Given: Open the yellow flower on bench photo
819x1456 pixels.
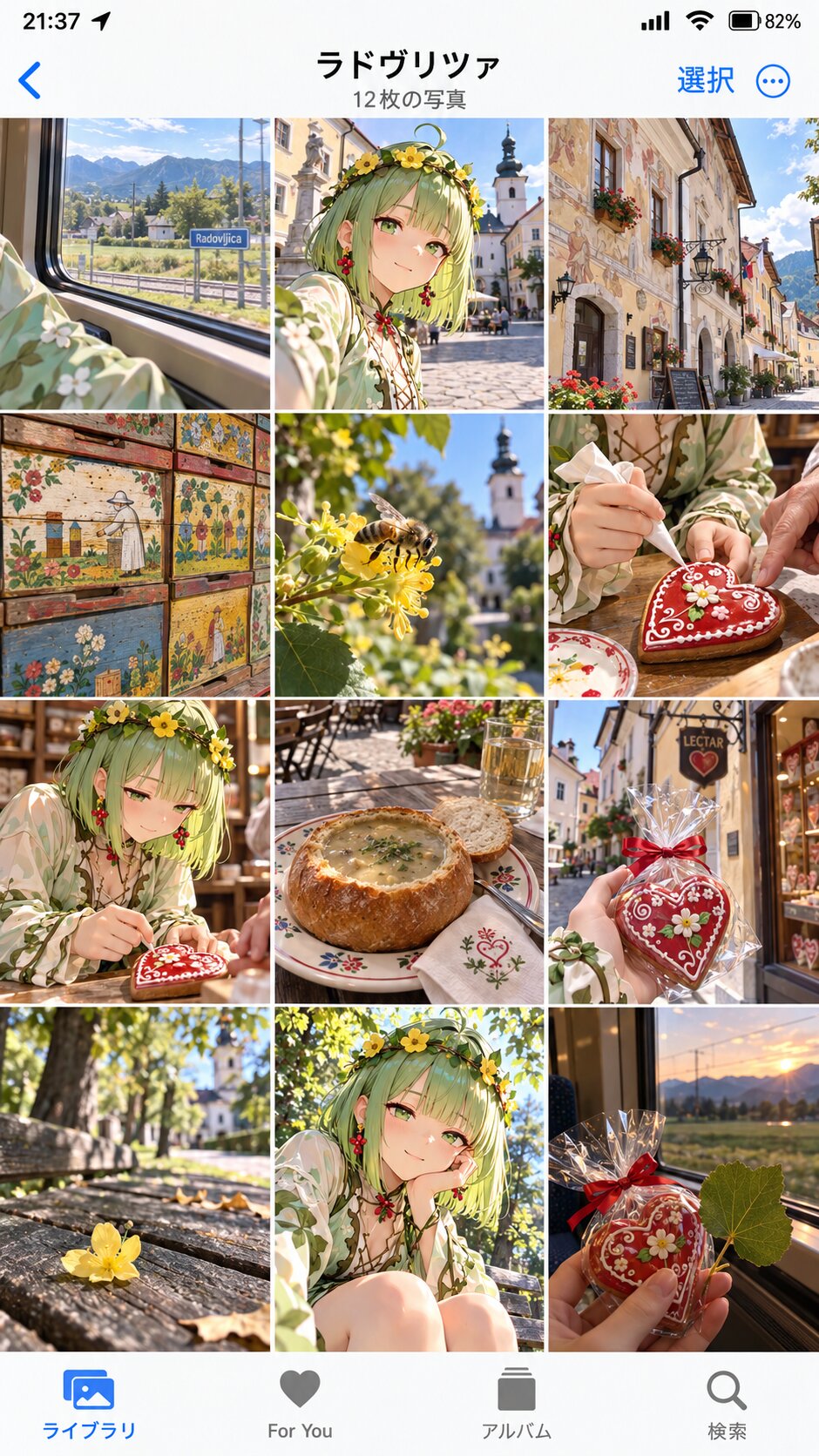Looking at the screenshot, I should [x=135, y=1179].
